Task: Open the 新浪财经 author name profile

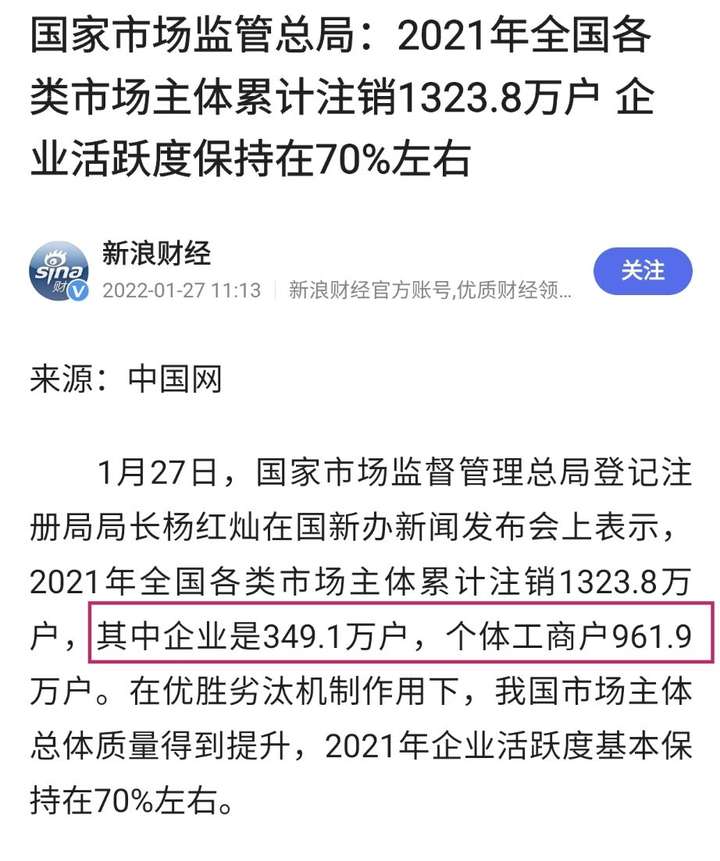Action: point(156,253)
